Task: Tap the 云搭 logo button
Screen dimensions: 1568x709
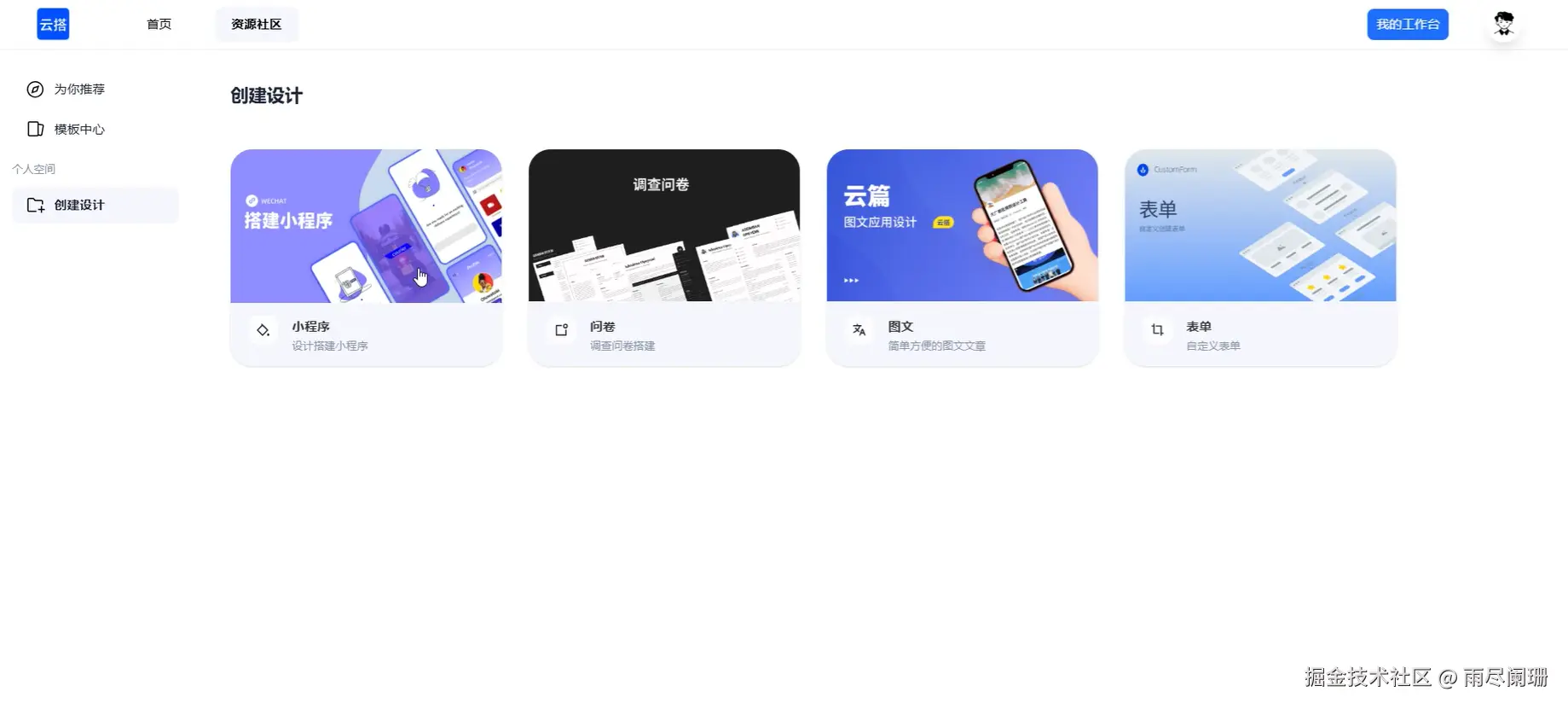Action: [x=53, y=24]
